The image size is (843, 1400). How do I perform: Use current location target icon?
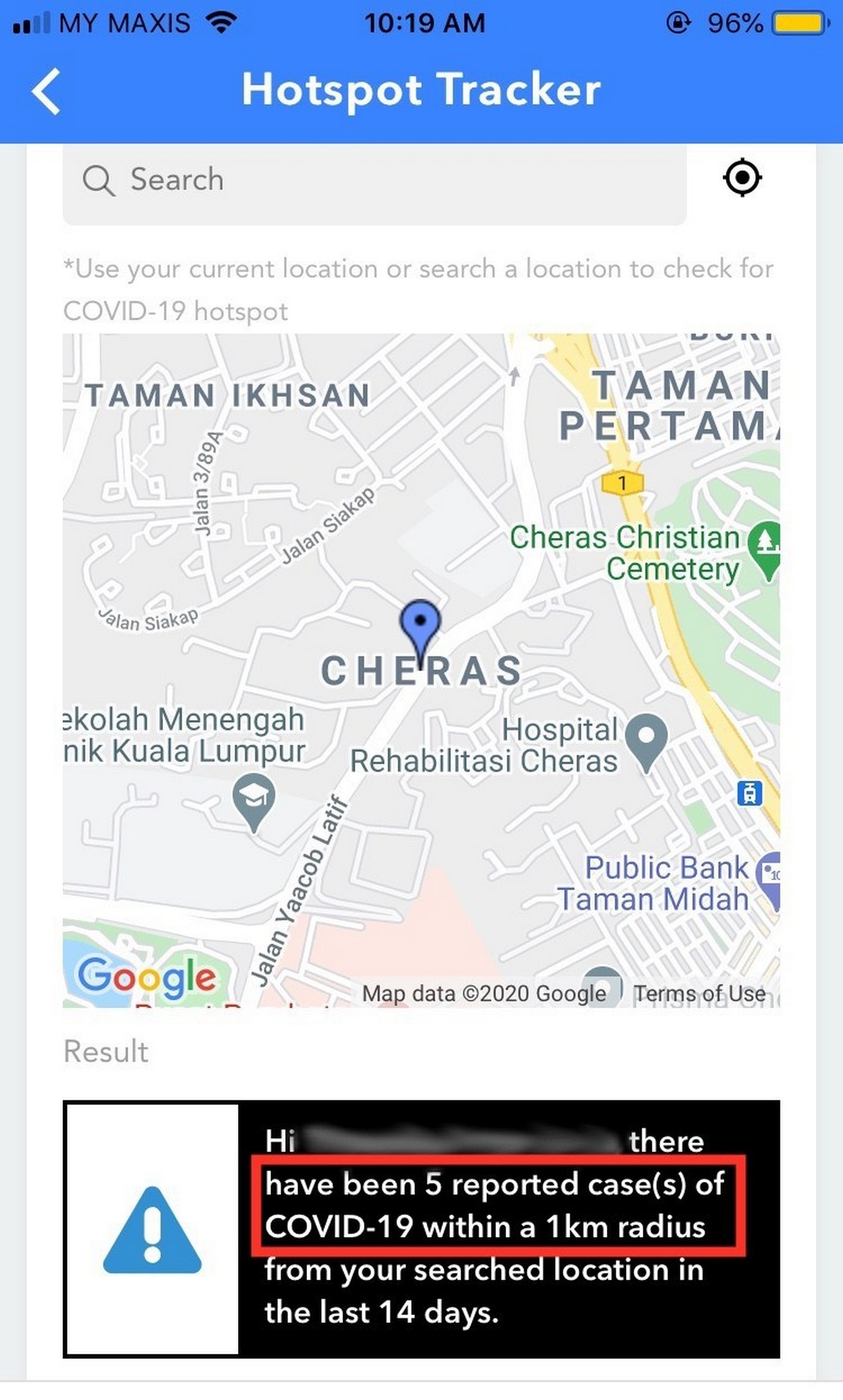coord(742,178)
